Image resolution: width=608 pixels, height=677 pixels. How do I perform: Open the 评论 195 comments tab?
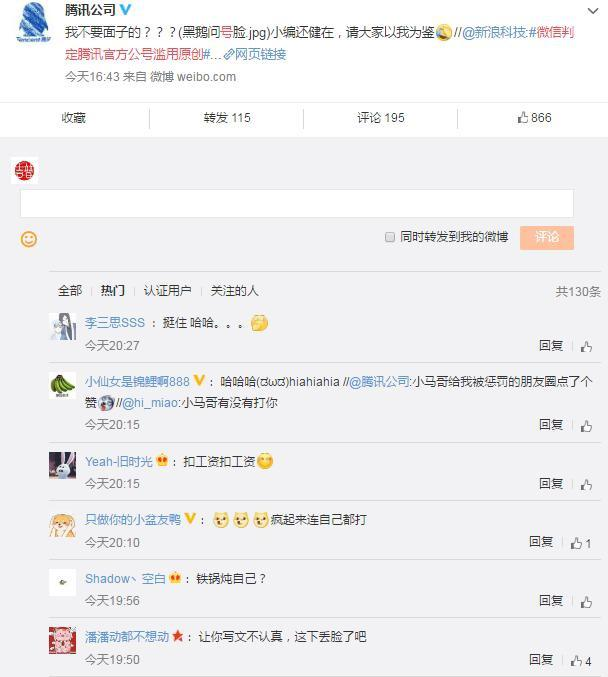(x=380, y=118)
